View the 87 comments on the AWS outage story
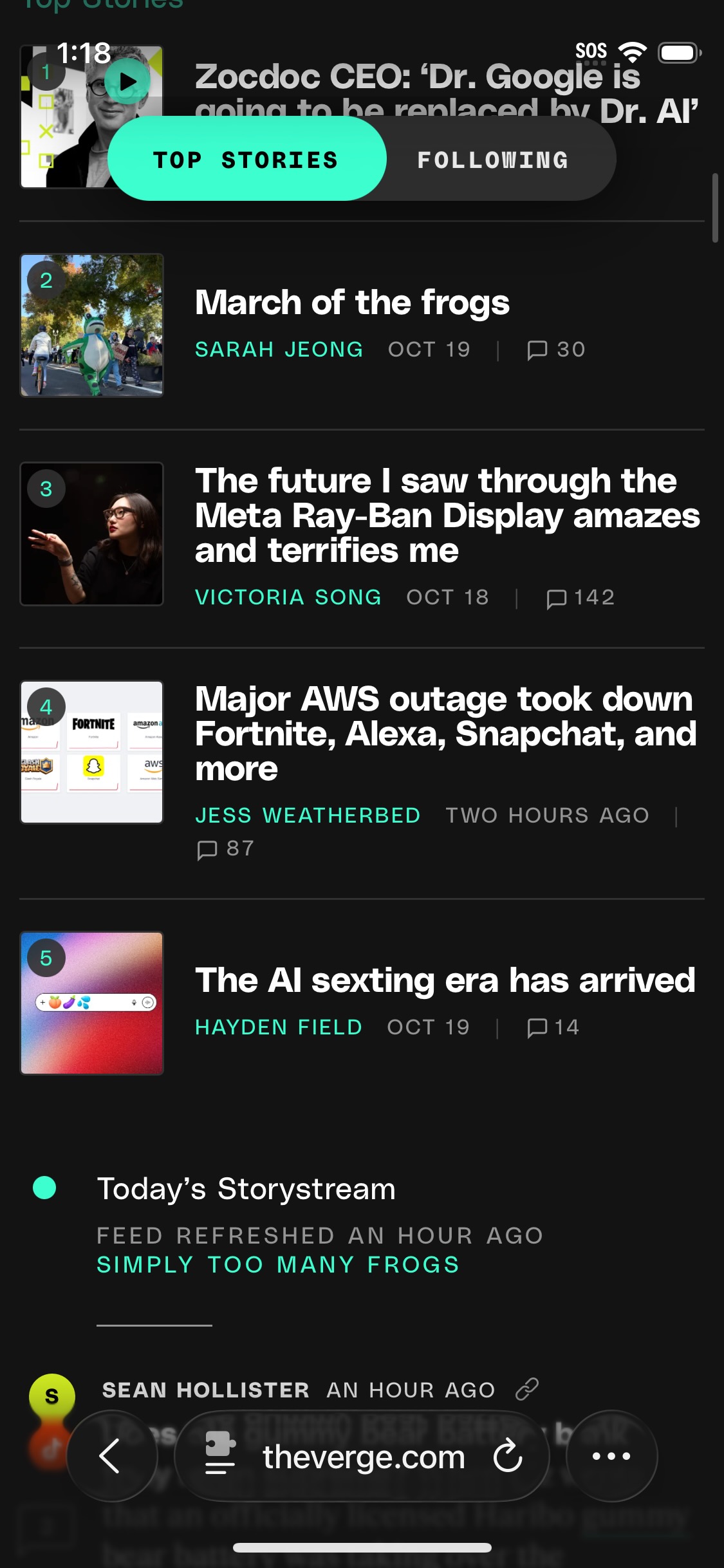 [x=225, y=849]
